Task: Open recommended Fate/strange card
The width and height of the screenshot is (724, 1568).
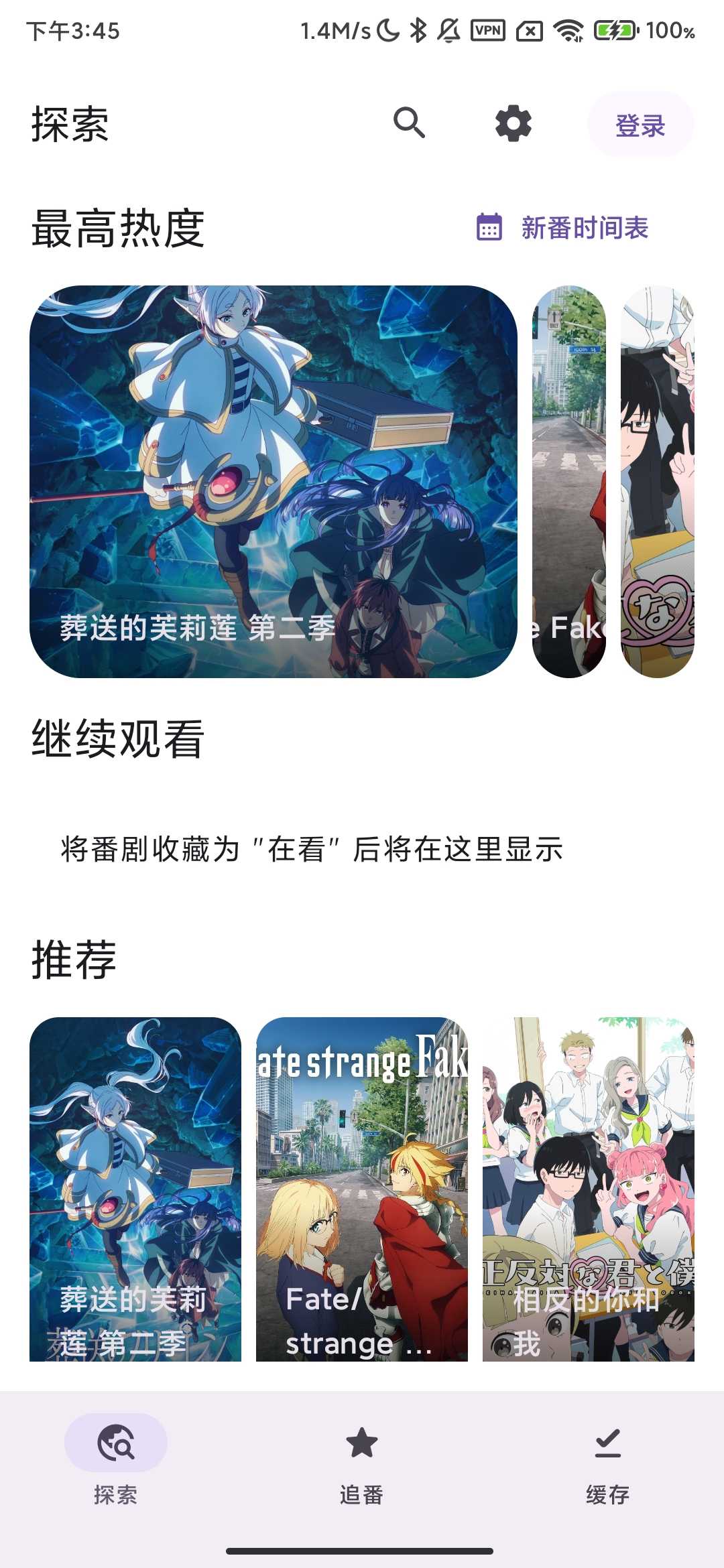Action: click(362, 1189)
